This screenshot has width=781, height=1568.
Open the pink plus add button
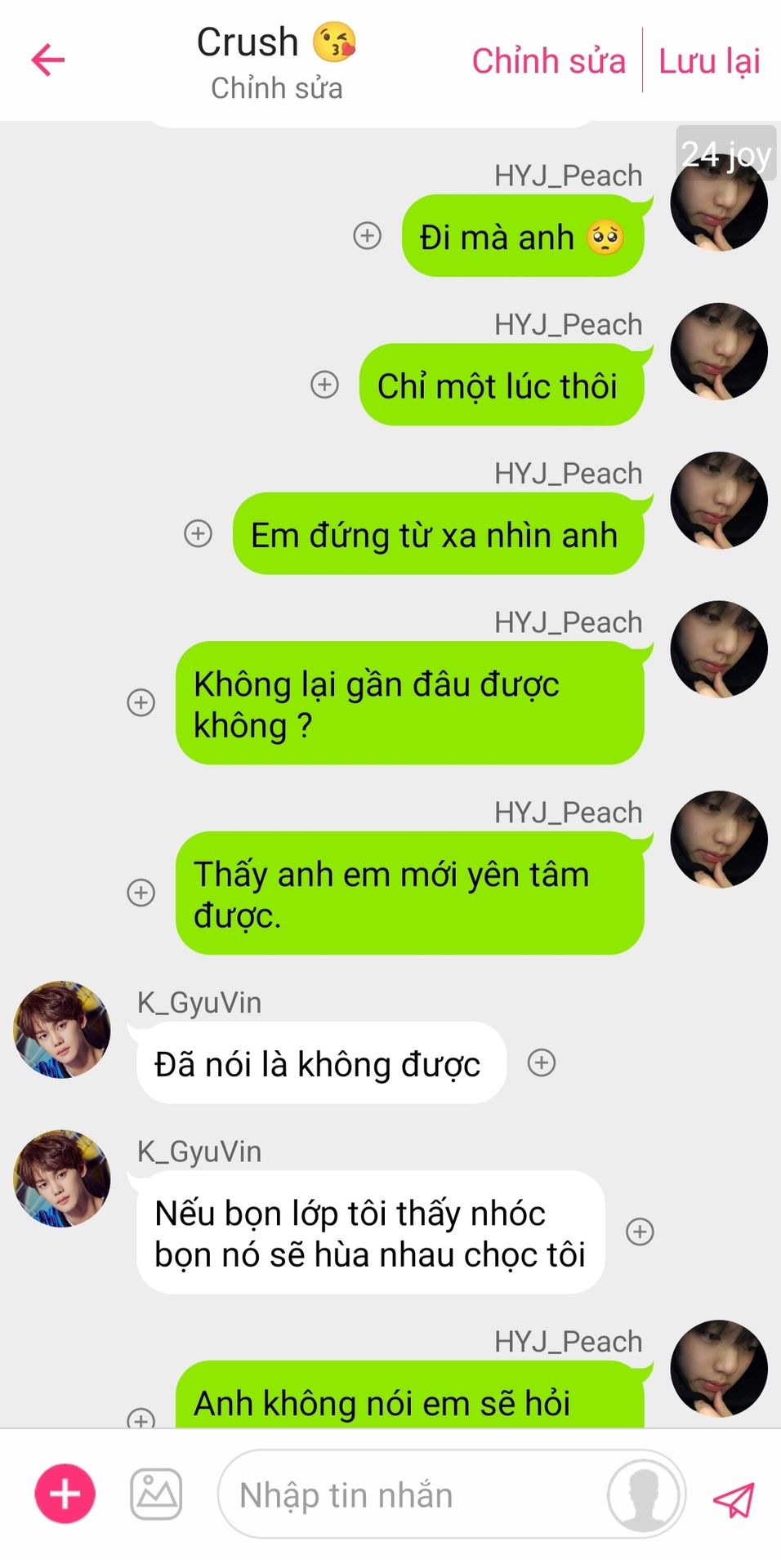click(65, 1494)
